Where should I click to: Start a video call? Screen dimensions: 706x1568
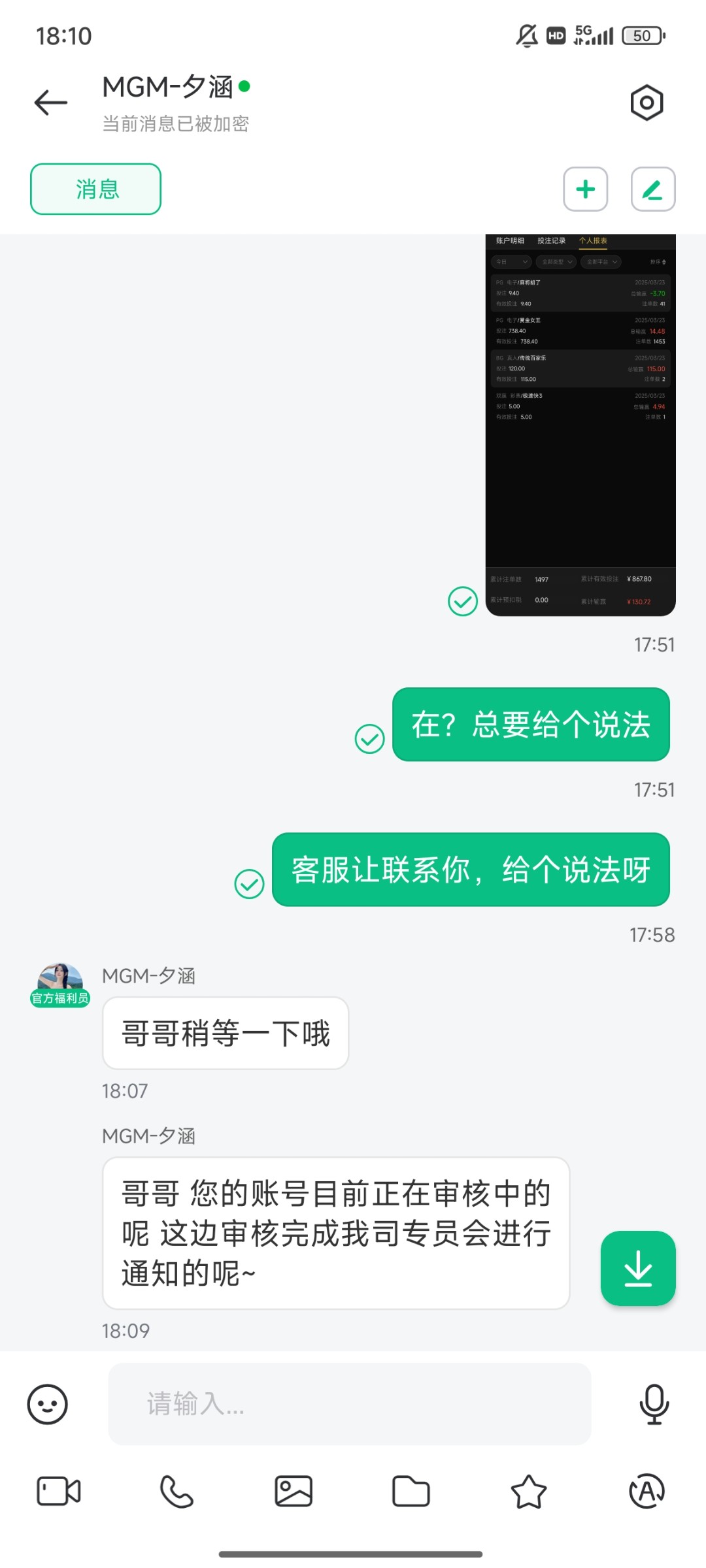(x=59, y=1492)
